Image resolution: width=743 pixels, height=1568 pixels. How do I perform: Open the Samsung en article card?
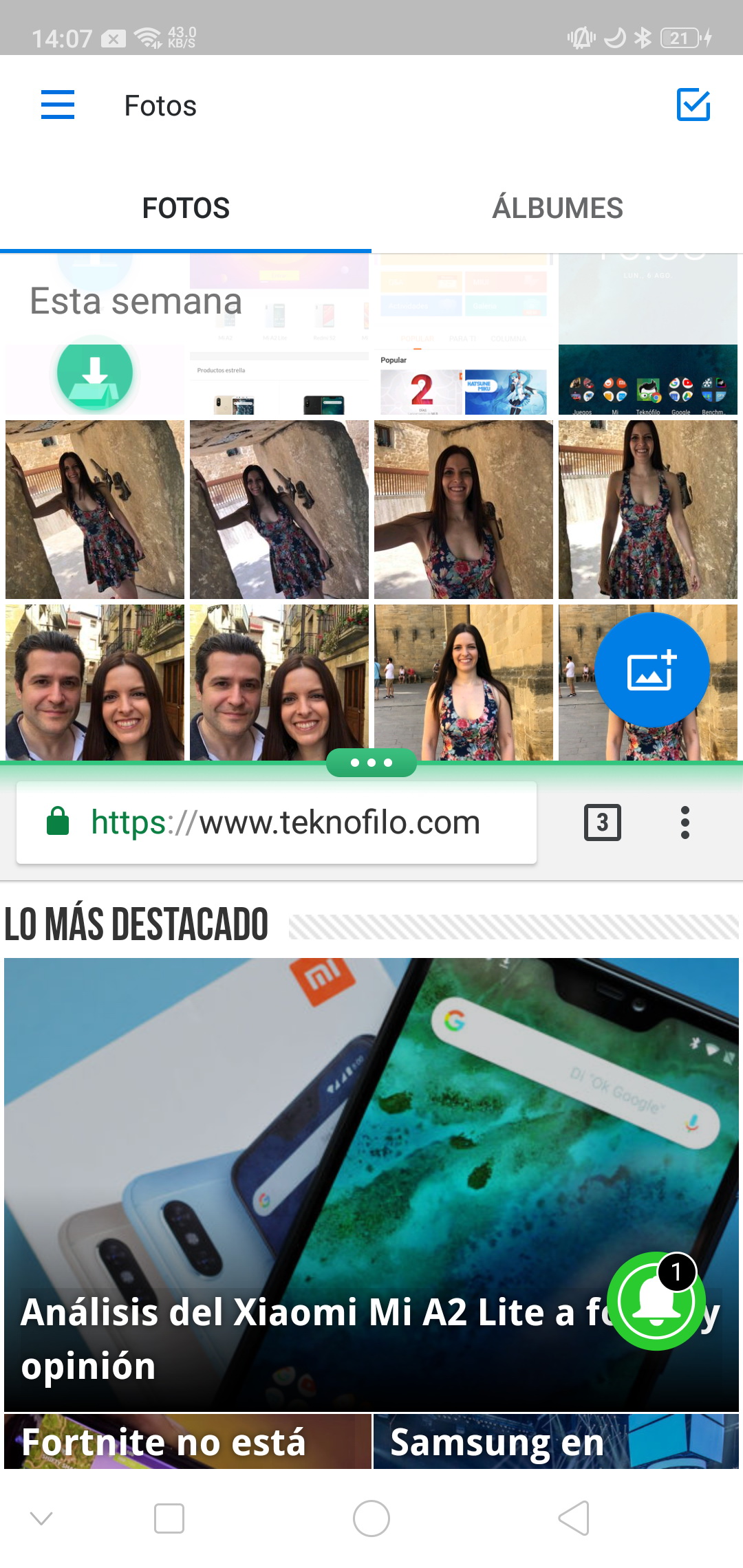556,1441
